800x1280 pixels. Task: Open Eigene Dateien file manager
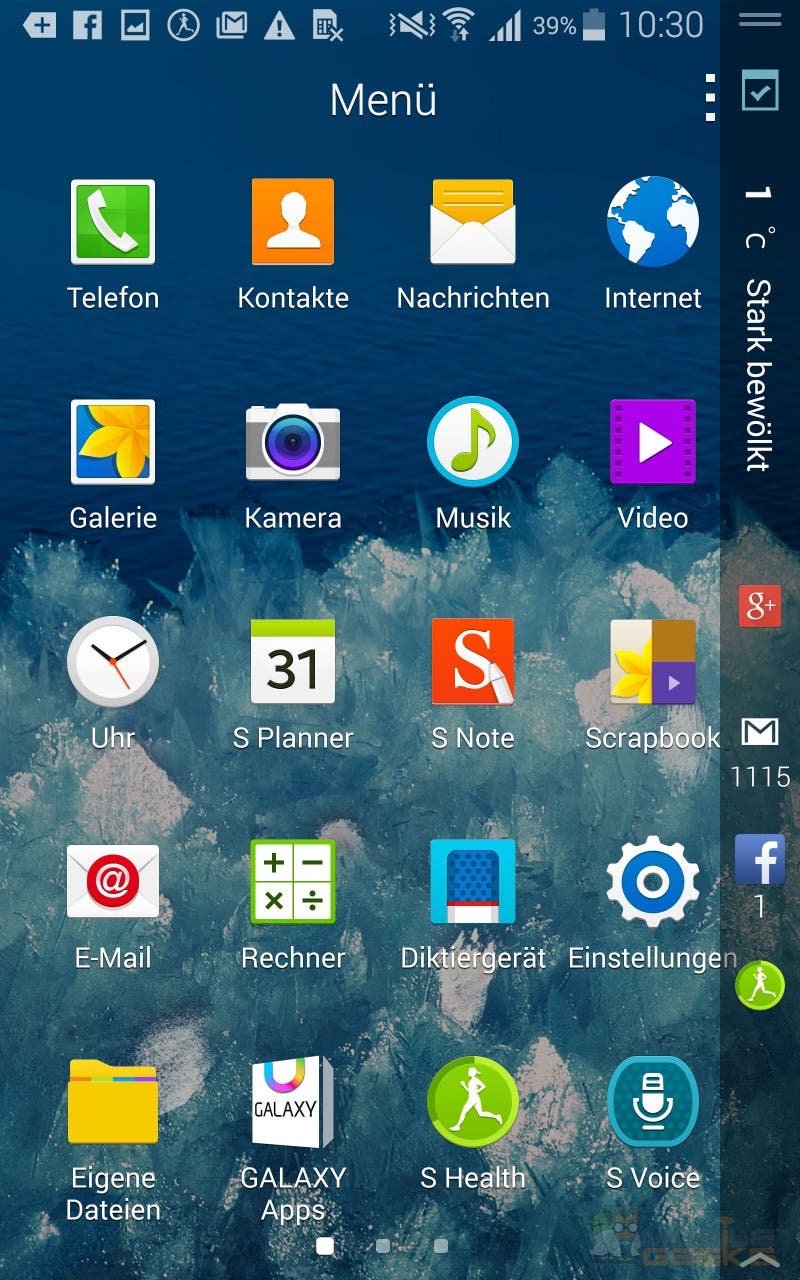coord(113,1102)
